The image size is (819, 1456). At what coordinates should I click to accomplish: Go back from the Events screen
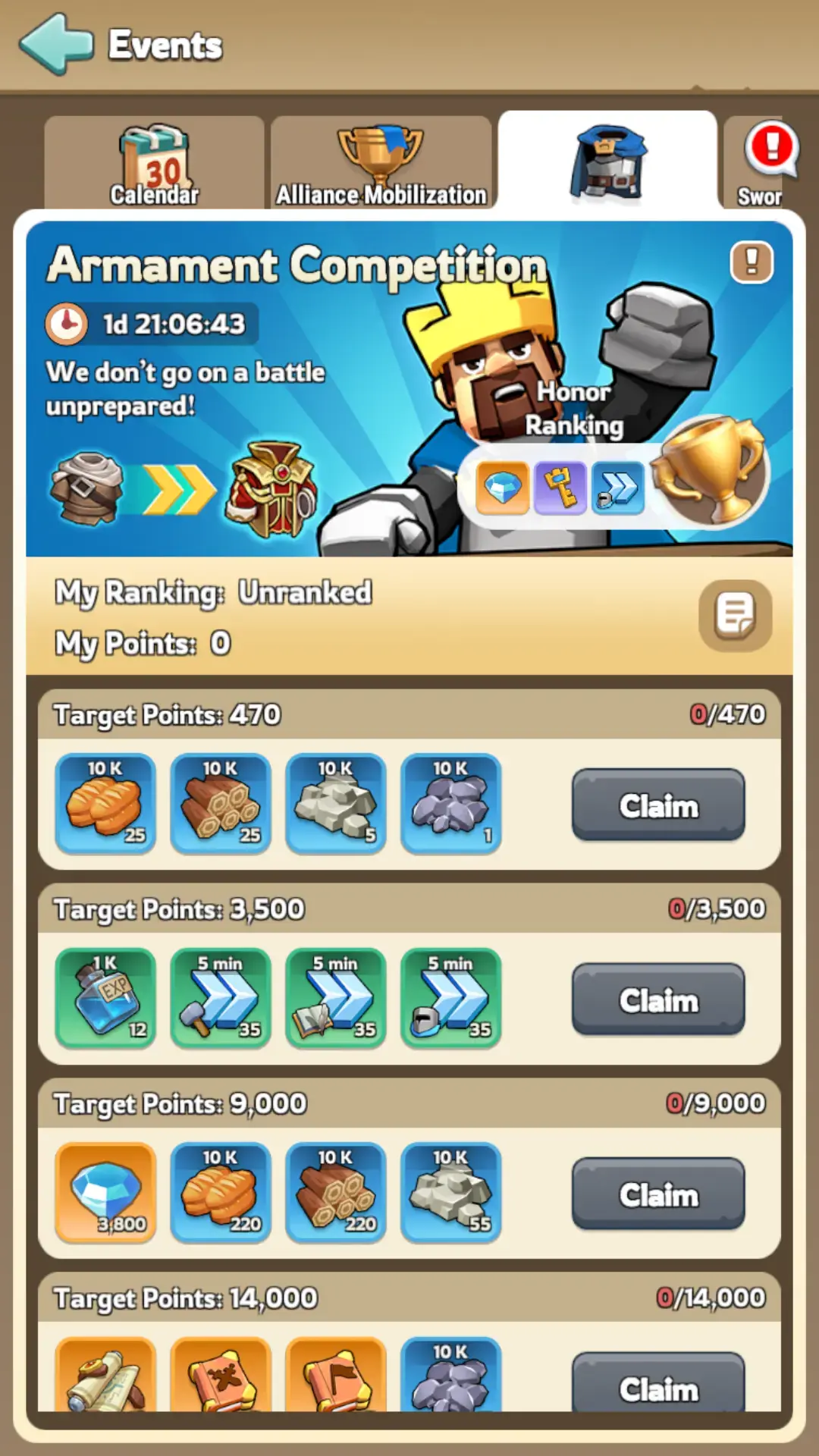(x=57, y=44)
